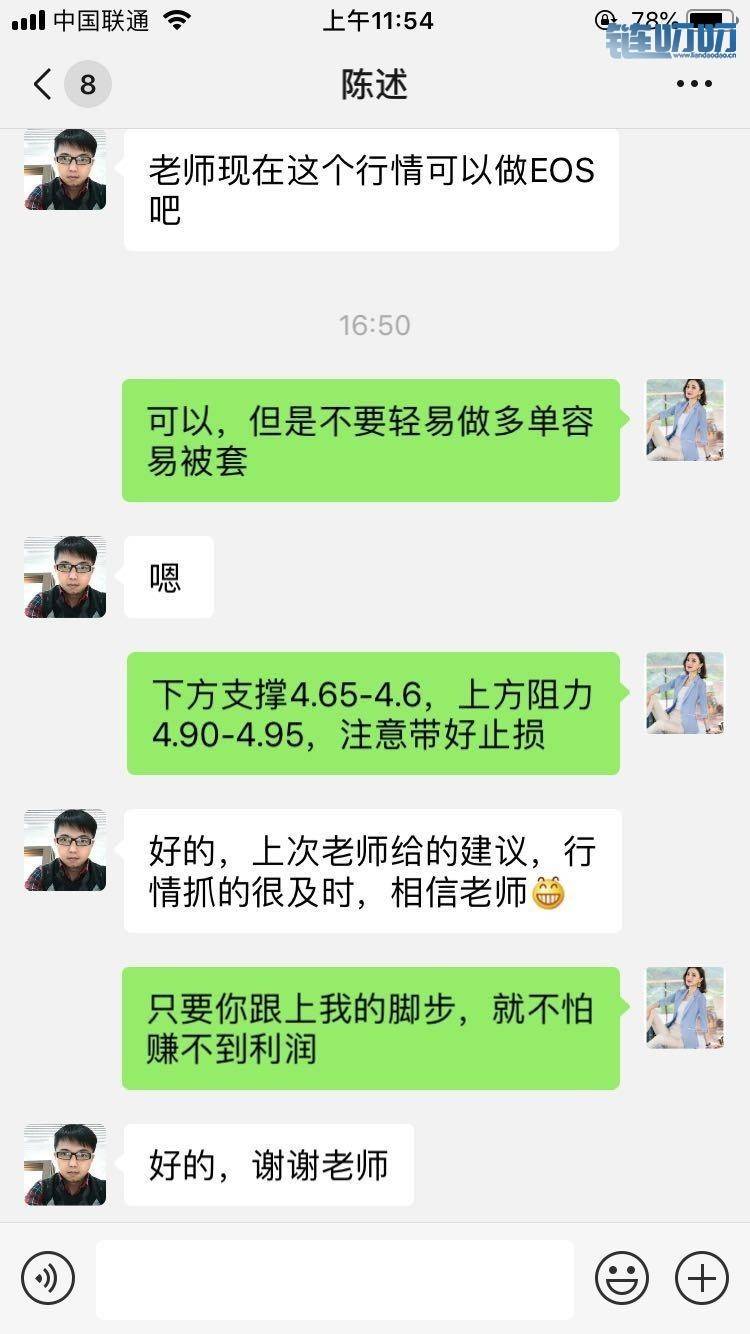The image size is (750, 1334).
Task: Go back to the chat list
Action: coord(42,85)
